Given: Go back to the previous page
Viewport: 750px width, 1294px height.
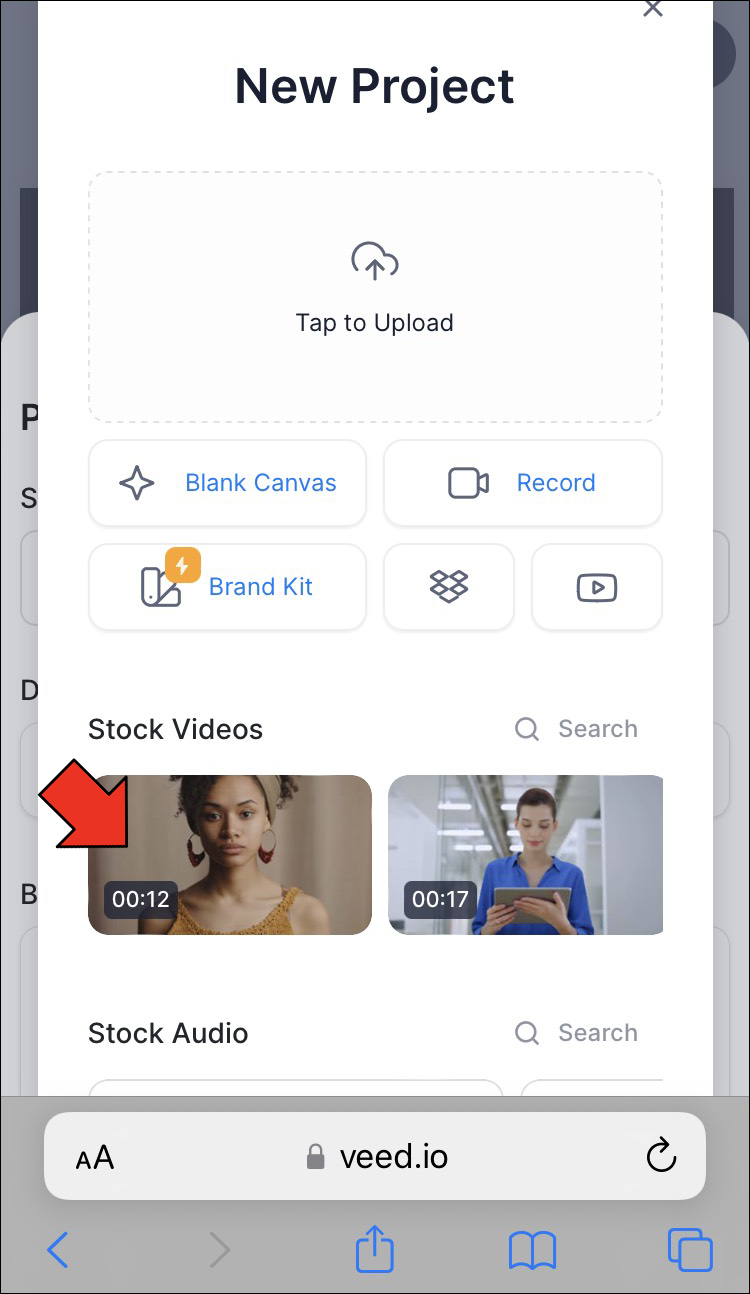Looking at the screenshot, I should pos(58,1250).
